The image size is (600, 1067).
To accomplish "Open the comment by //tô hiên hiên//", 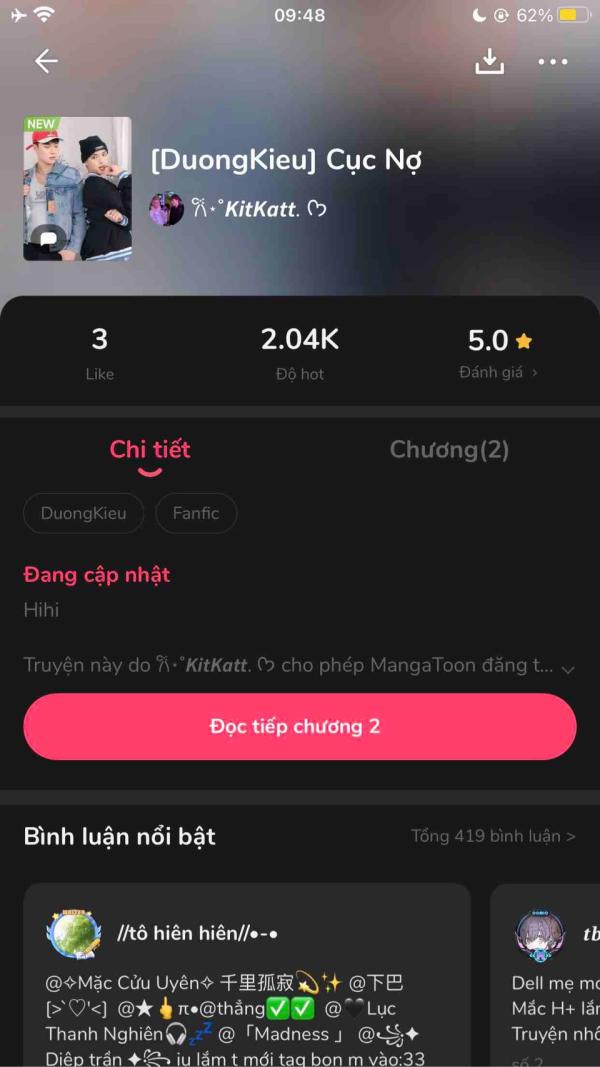I will pyautogui.click(x=247, y=974).
